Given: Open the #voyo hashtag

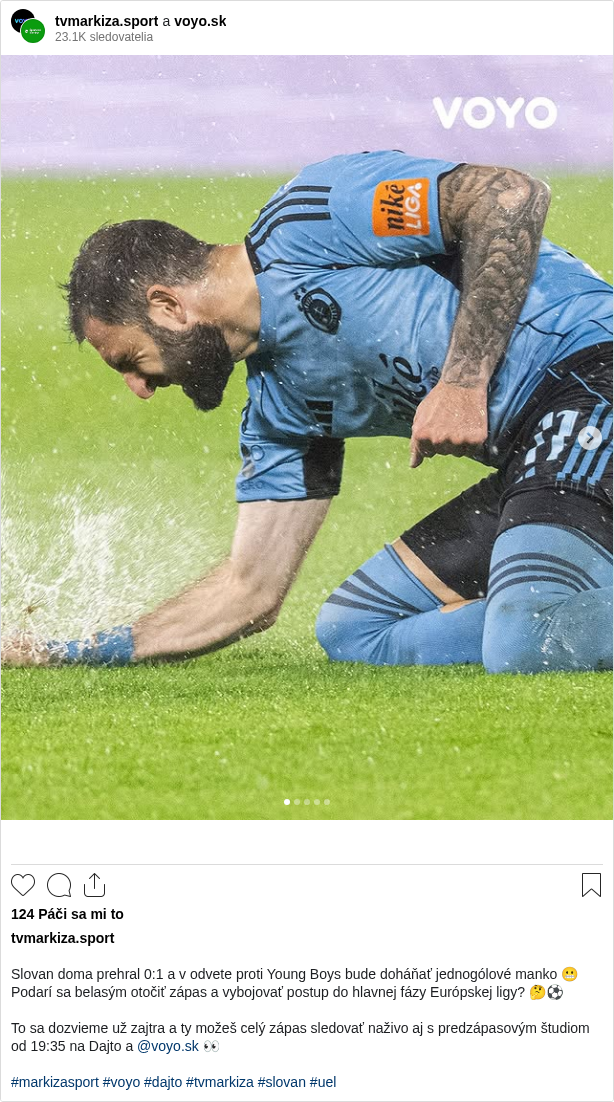Looking at the screenshot, I should [121, 1082].
